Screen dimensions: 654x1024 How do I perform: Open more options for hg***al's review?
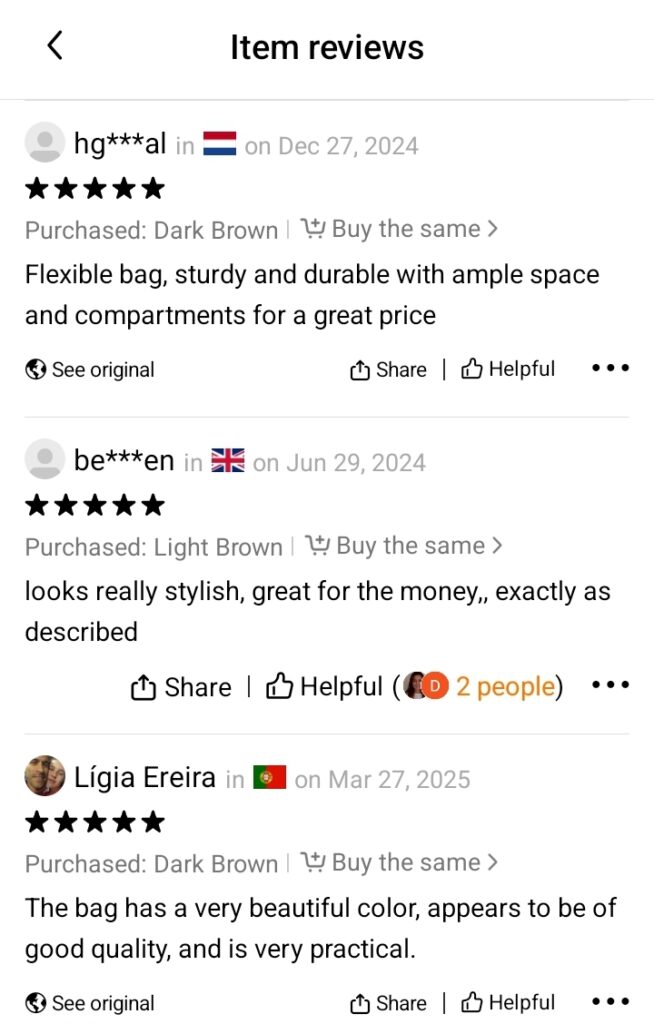610,369
